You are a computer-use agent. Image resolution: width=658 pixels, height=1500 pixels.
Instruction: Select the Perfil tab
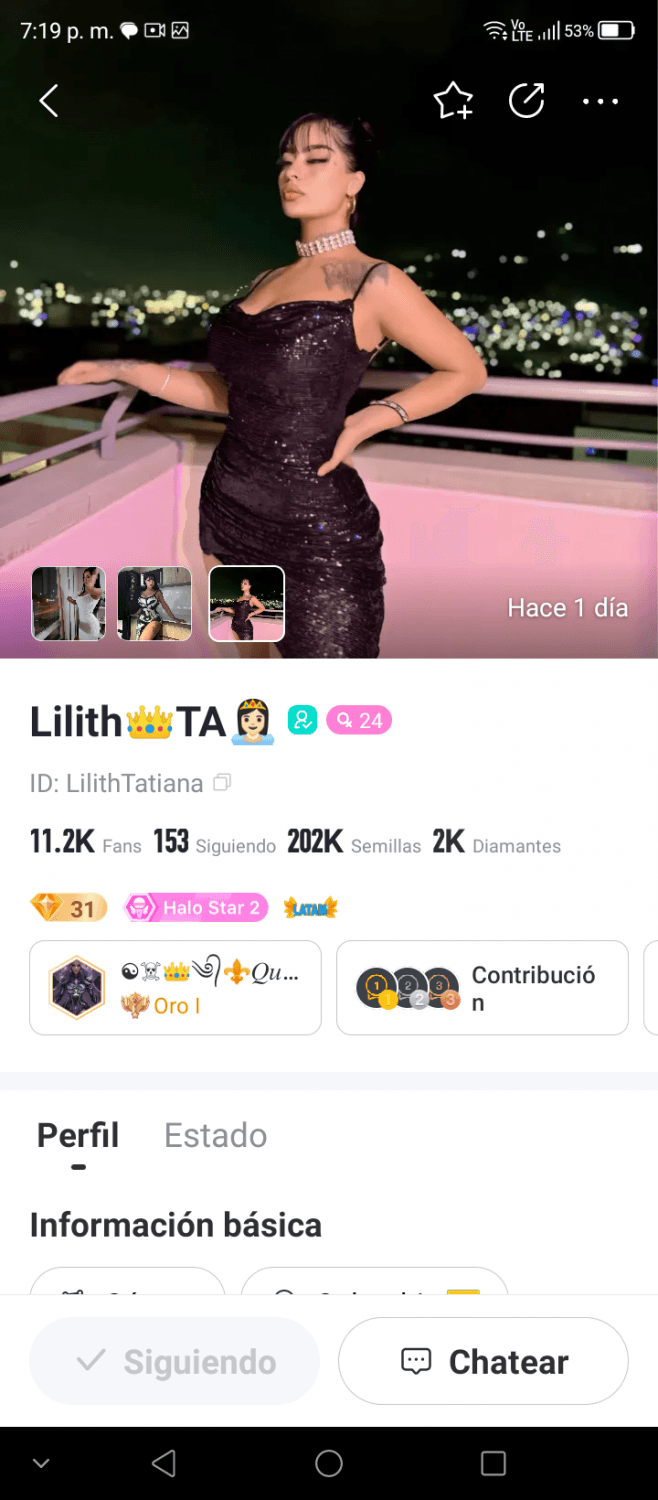(x=78, y=1135)
